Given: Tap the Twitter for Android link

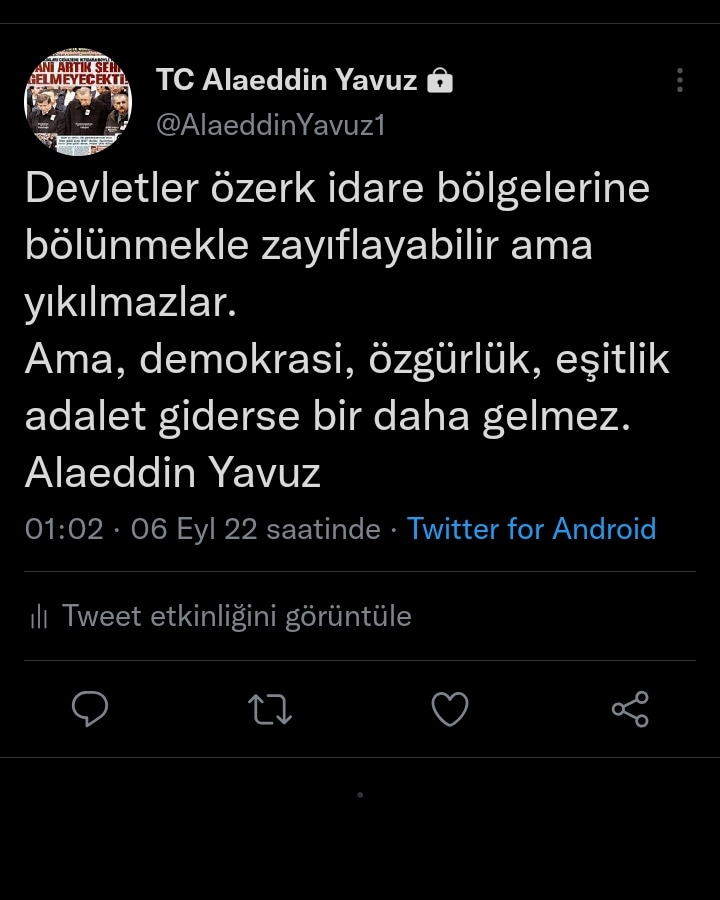Looking at the screenshot, I should (531, 528).
